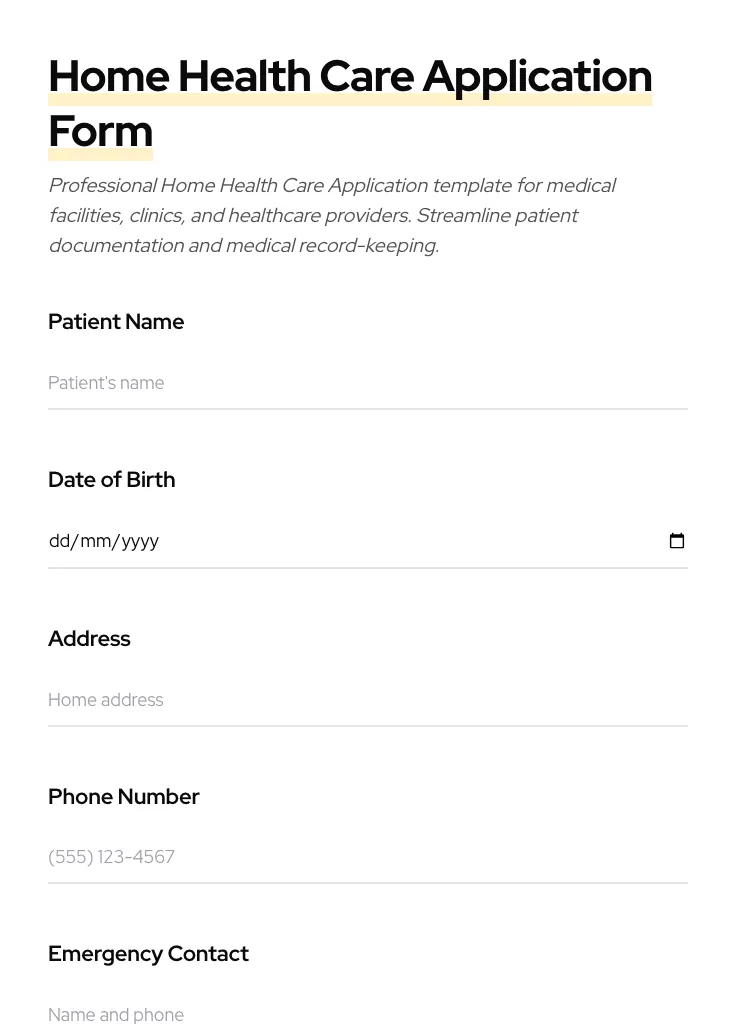Click the Name and phone placeholder text
Screen dimensions: 736x1024
(x=116, y=1014)
